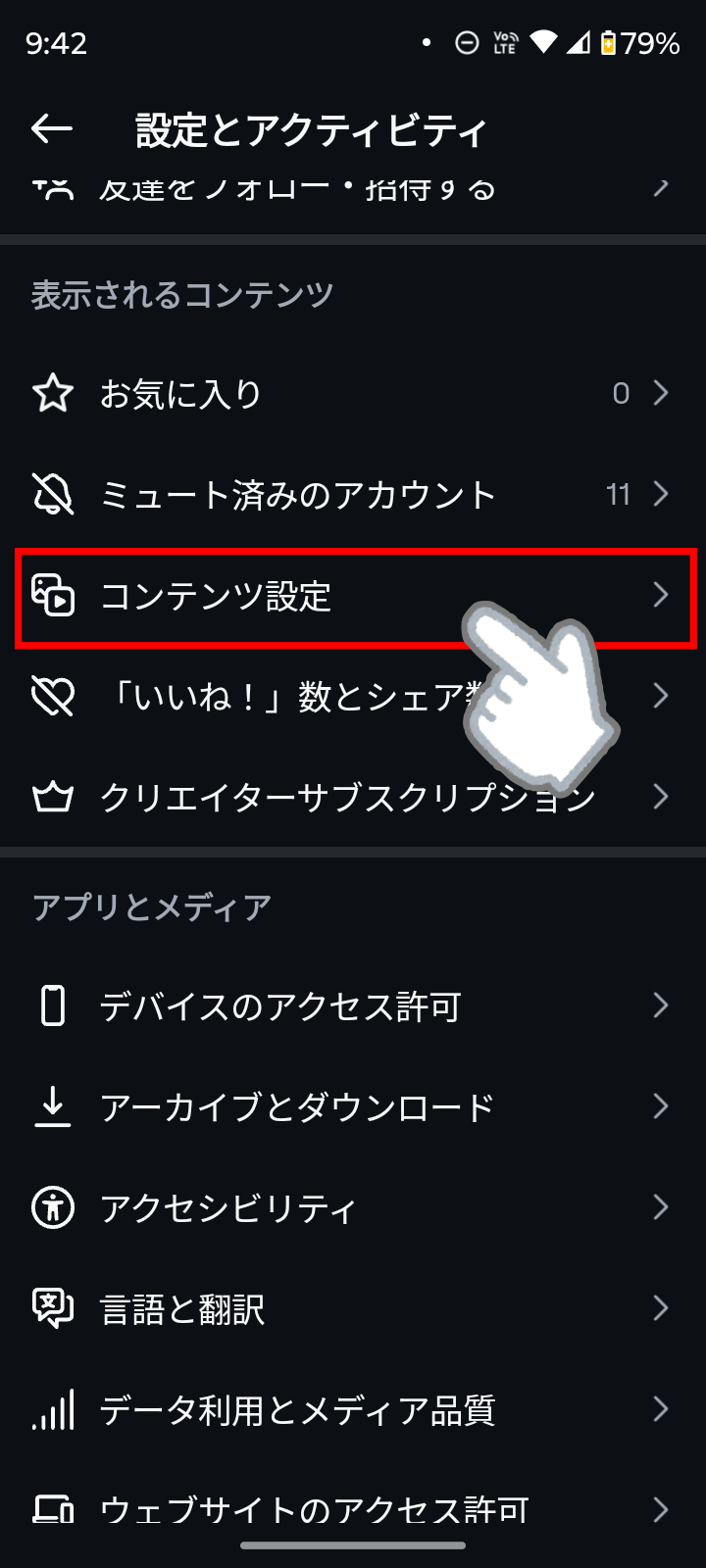This screenshot has width=706, height=1568.
Task: Open 言語と翻訳 settings
Action: coord(353,1309)
